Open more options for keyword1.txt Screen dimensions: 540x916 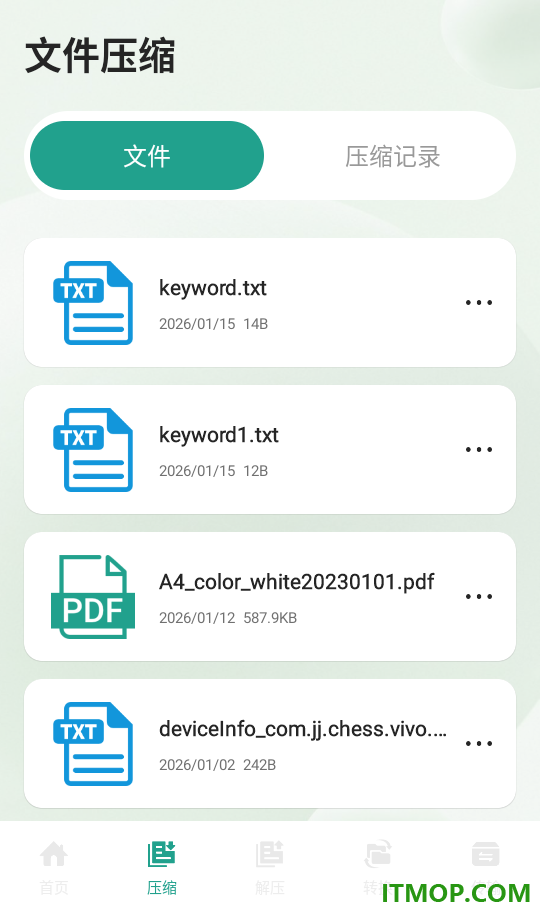tap(479, 450)
